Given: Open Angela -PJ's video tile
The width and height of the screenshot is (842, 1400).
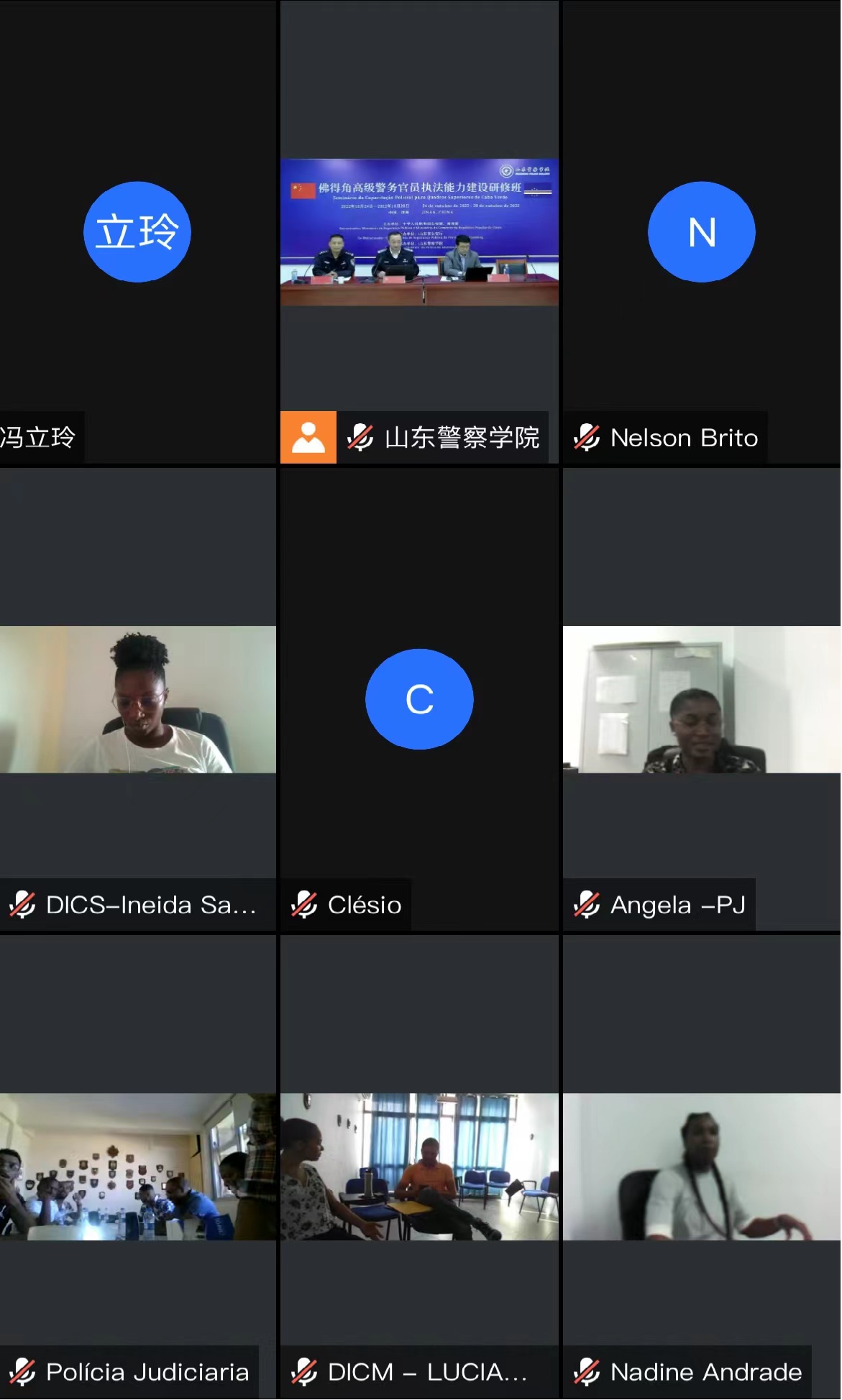Looking at the screenshot, I should (x=701, y=699).
